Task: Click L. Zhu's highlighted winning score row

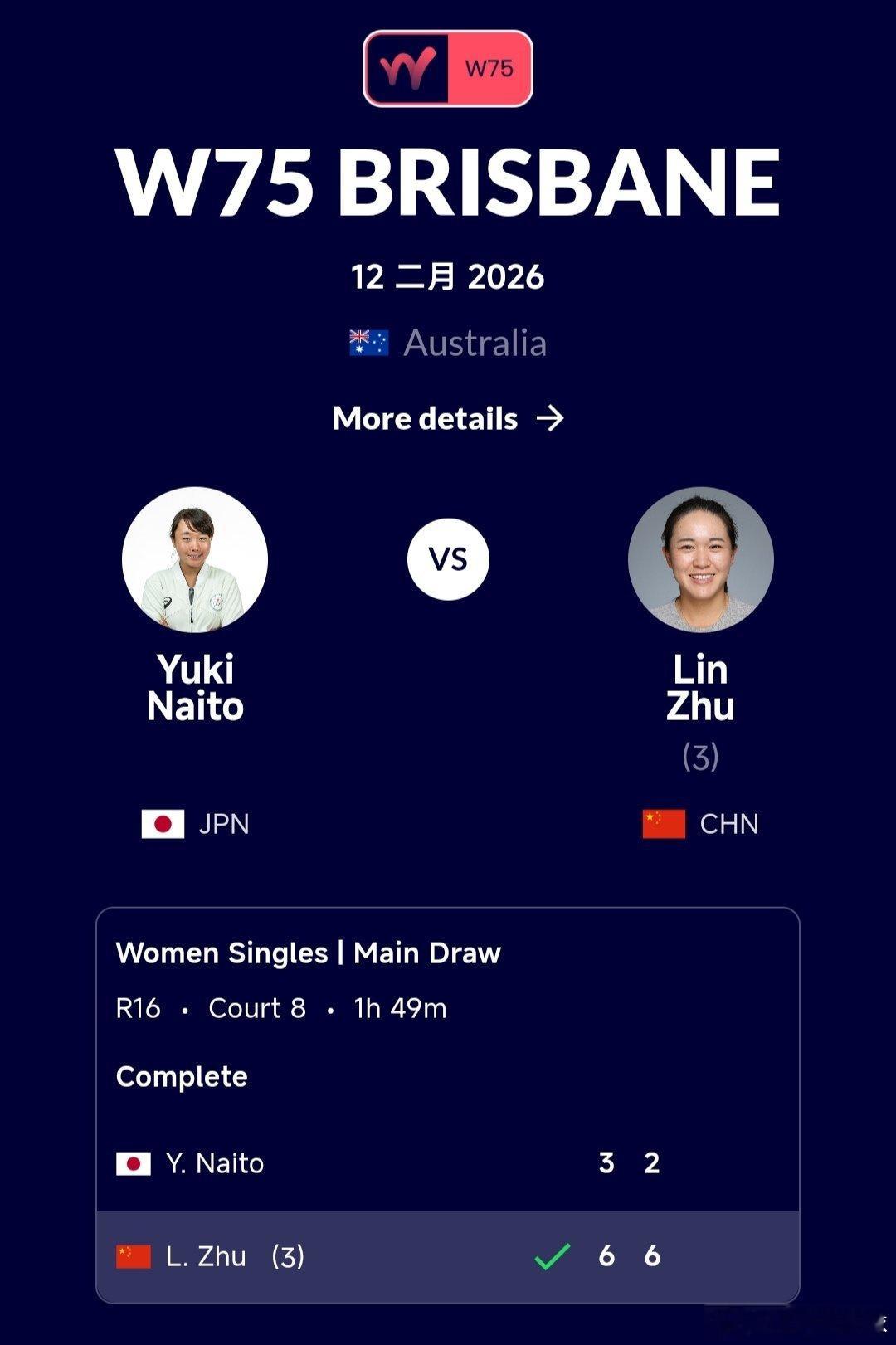Action: click(448, 1255)
